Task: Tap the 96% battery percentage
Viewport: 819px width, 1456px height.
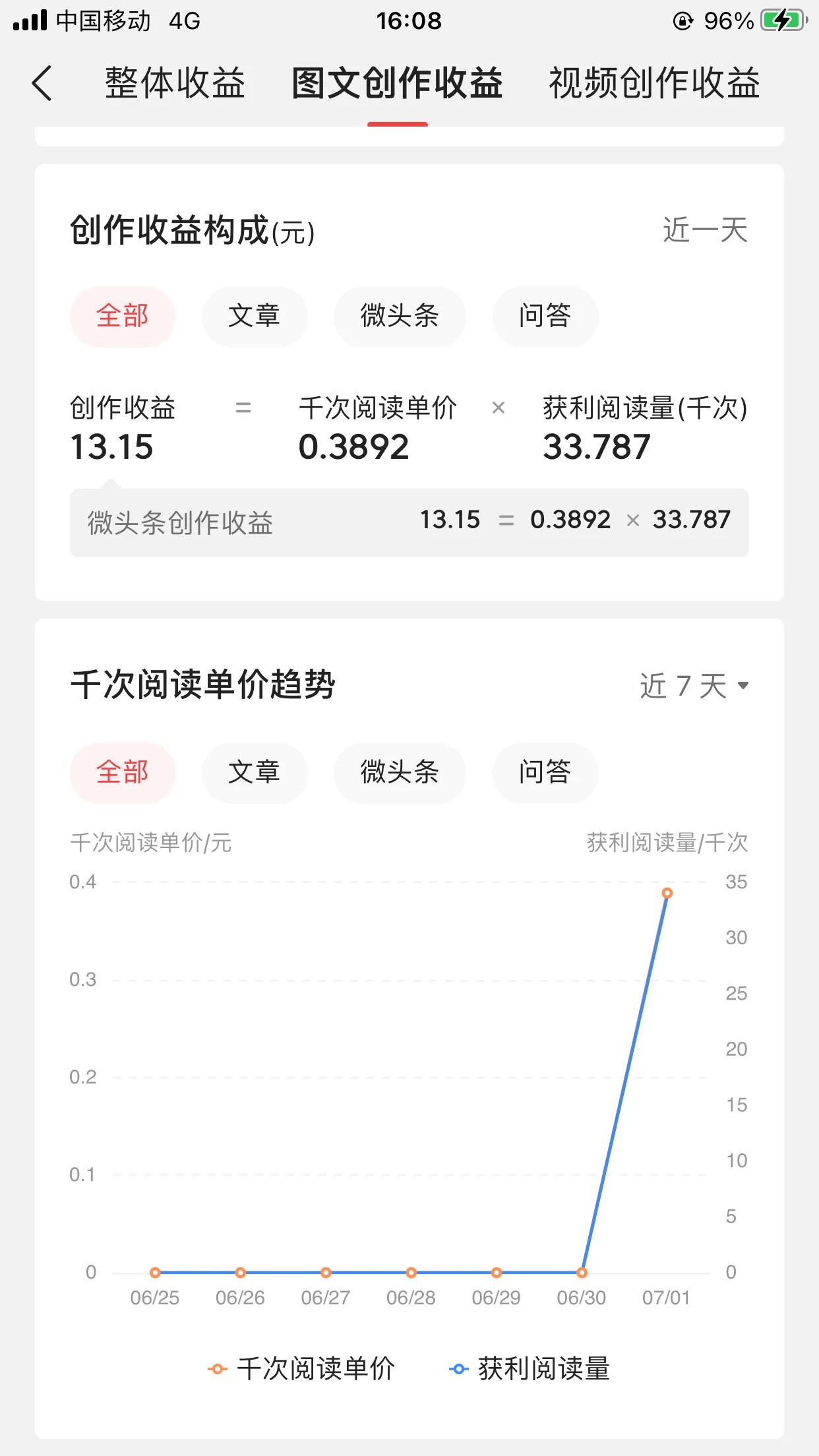Action: [x=729, y=21]
